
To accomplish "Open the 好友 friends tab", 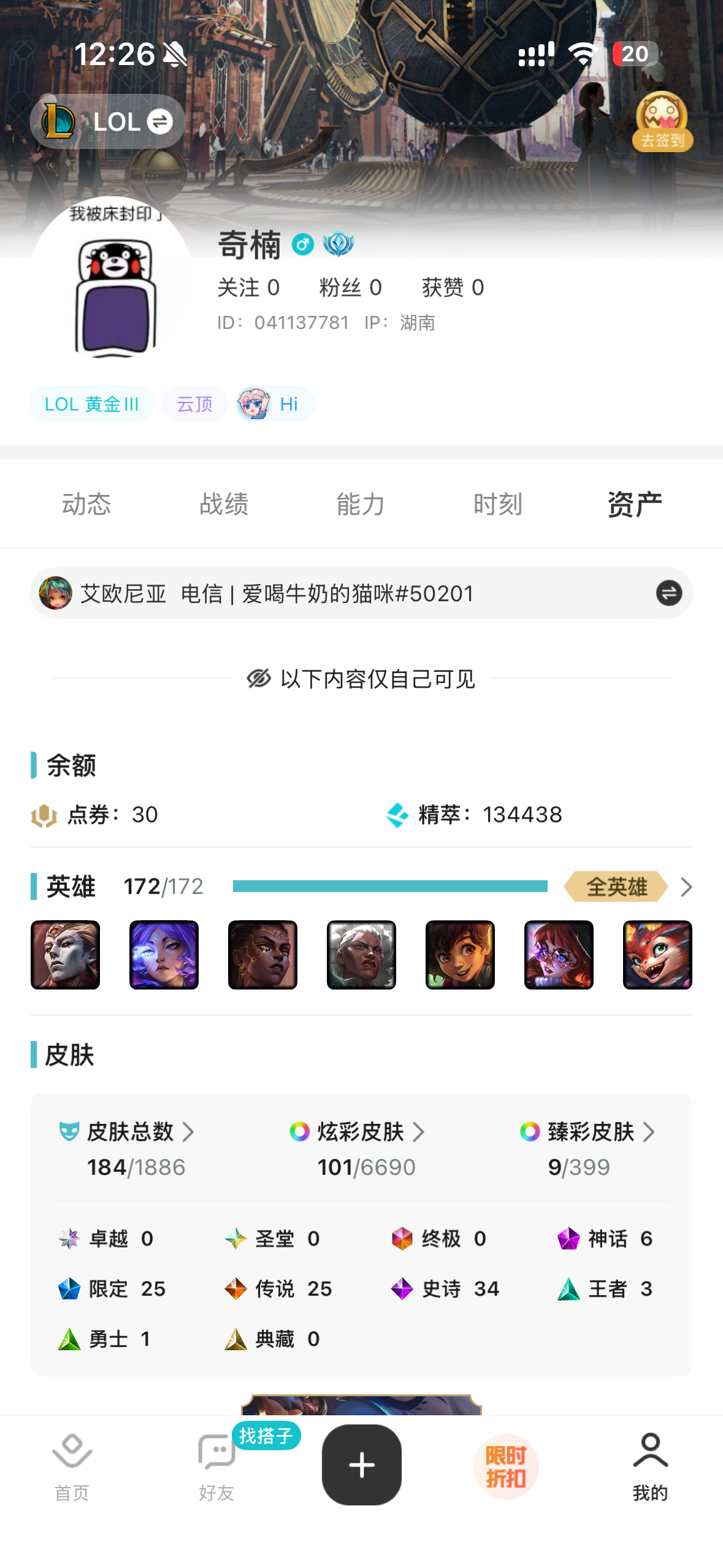I will (x=216, y=1466).
